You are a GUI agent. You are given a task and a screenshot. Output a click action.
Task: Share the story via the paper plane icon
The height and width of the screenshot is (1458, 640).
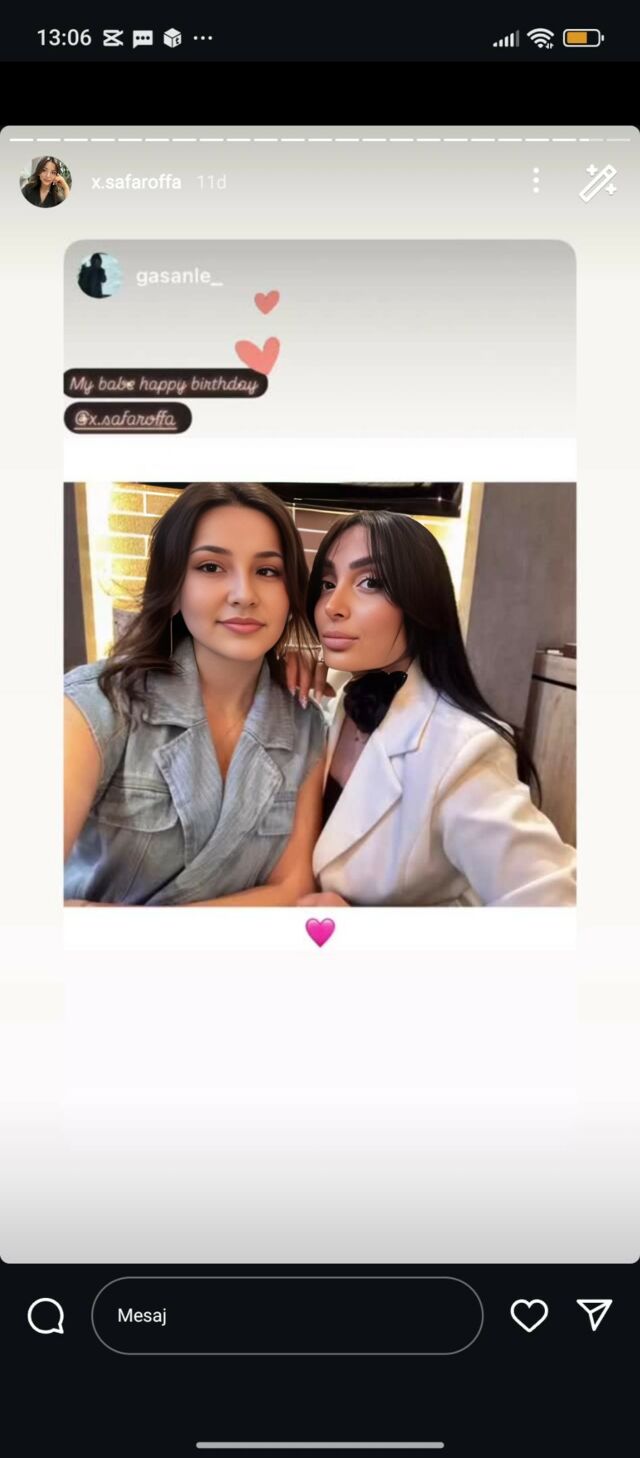[x=595, y=1315]
